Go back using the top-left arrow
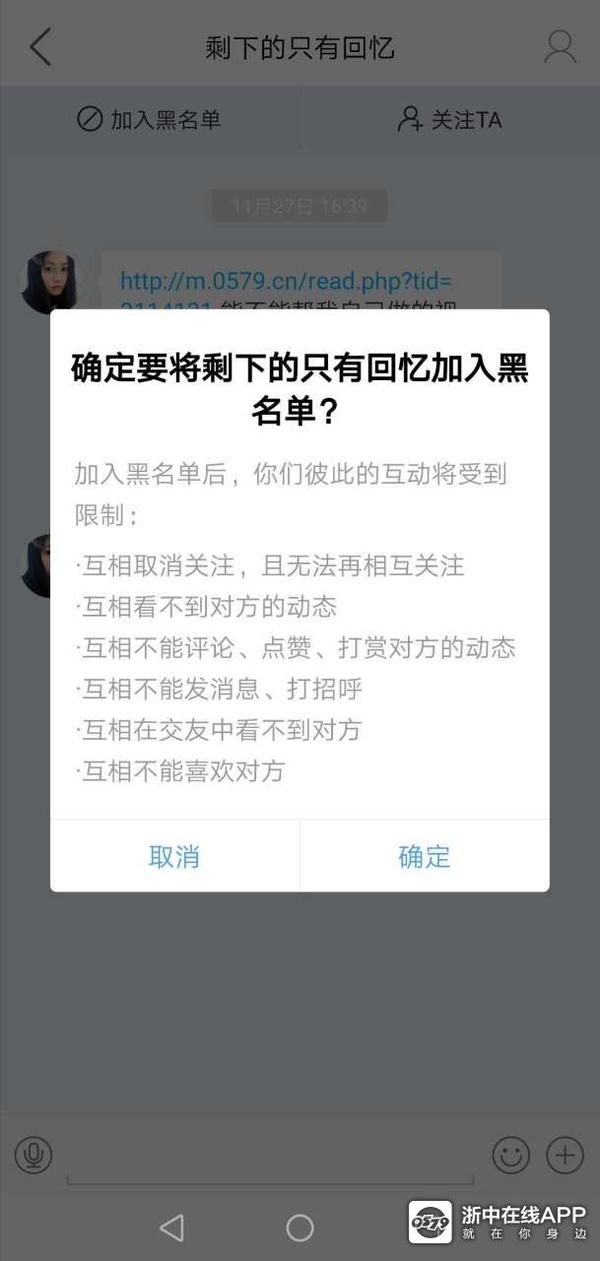This screenshot has height=1261, width=600. pos(40,47)
